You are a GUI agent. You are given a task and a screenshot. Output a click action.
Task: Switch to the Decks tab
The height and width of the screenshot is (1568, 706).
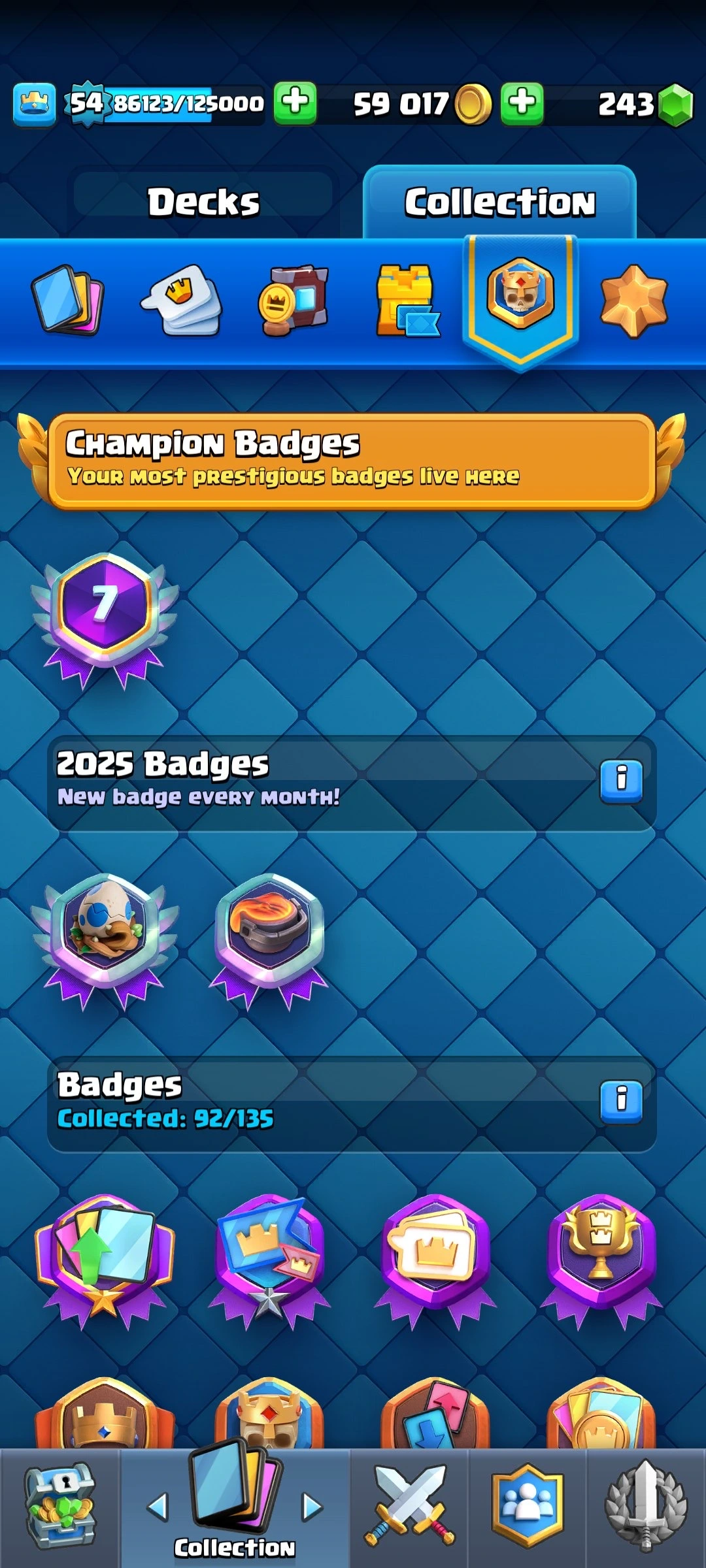[203, 202]
